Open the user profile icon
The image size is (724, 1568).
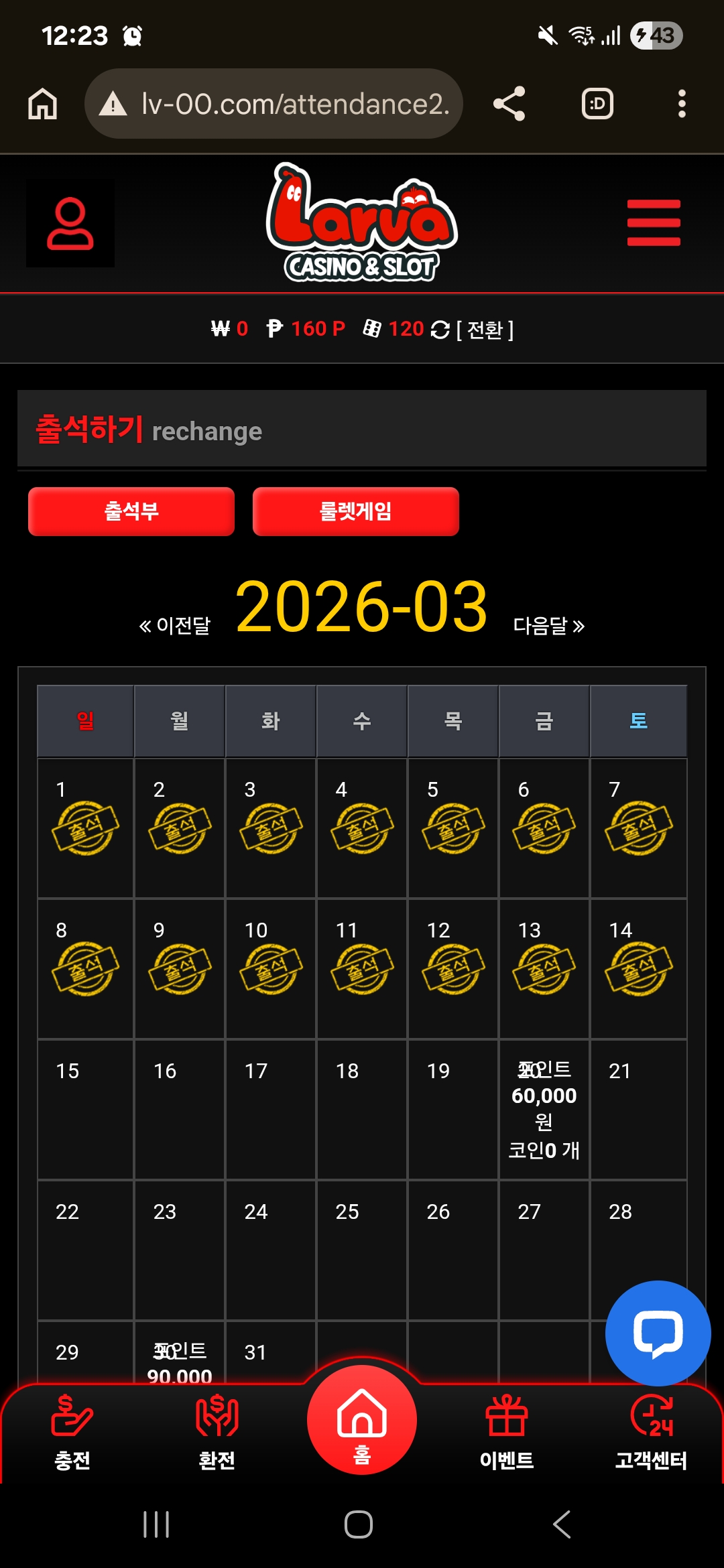[x=70, y=223]
